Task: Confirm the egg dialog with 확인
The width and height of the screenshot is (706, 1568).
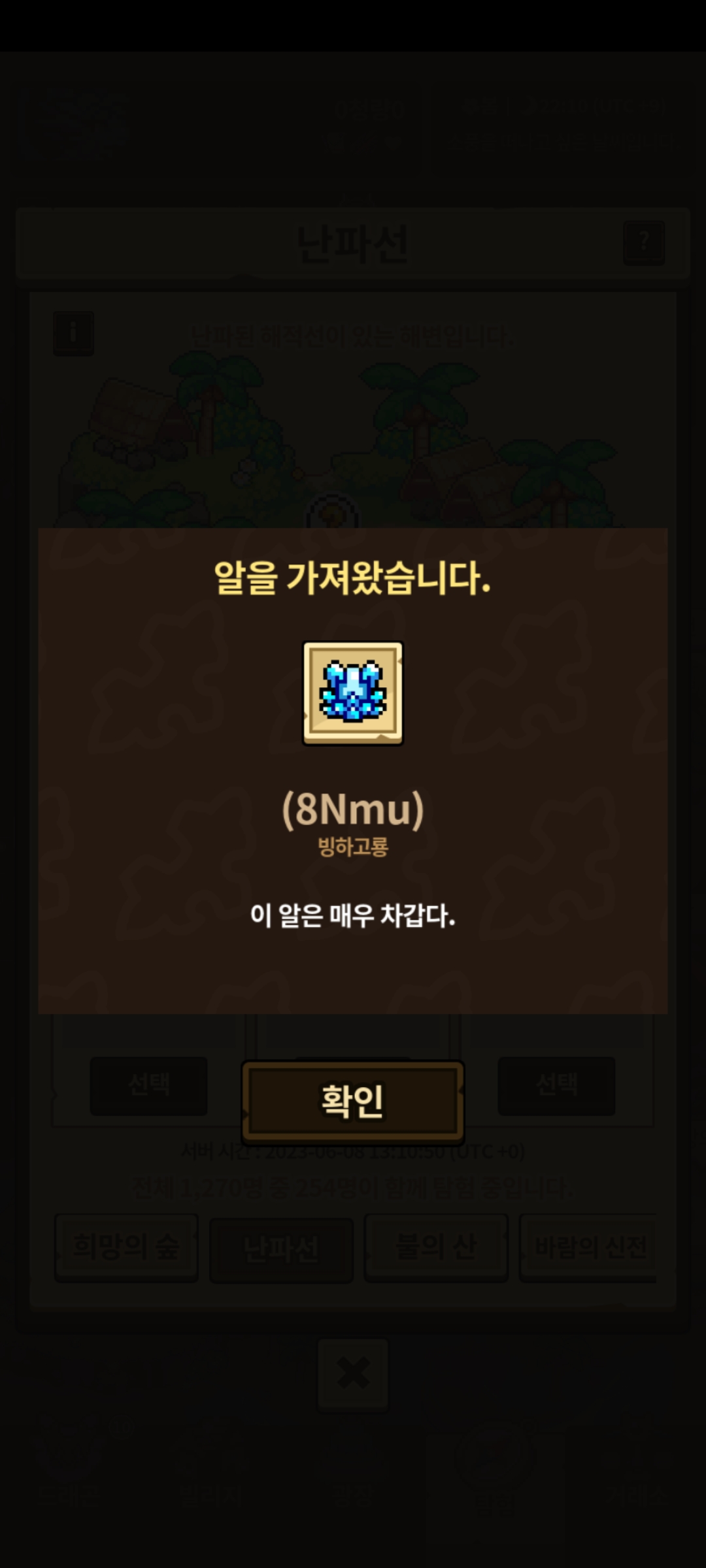Action: [353, 1102]
